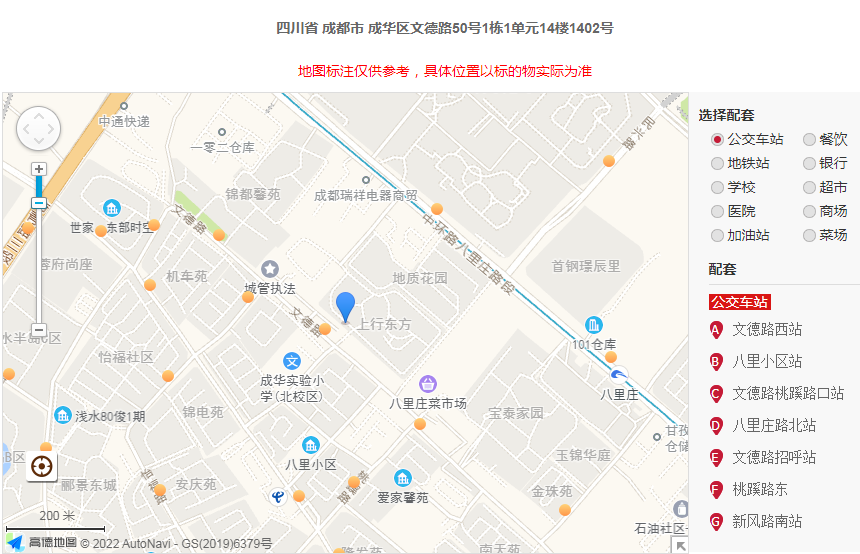
Task: Choose 医院 as nearby facility
Action: tap(717, 211)
